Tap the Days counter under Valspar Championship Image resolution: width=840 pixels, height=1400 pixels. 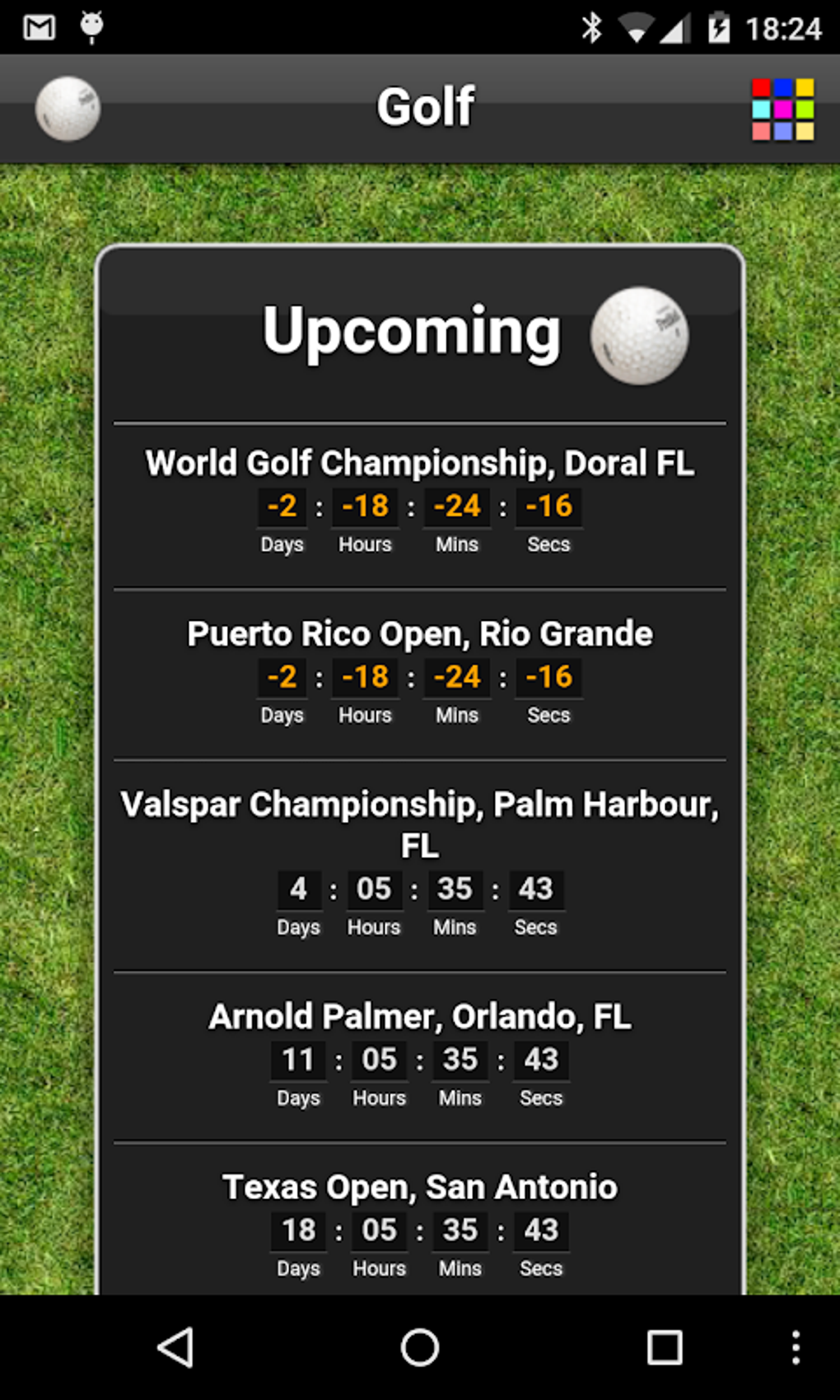(298, 889)
